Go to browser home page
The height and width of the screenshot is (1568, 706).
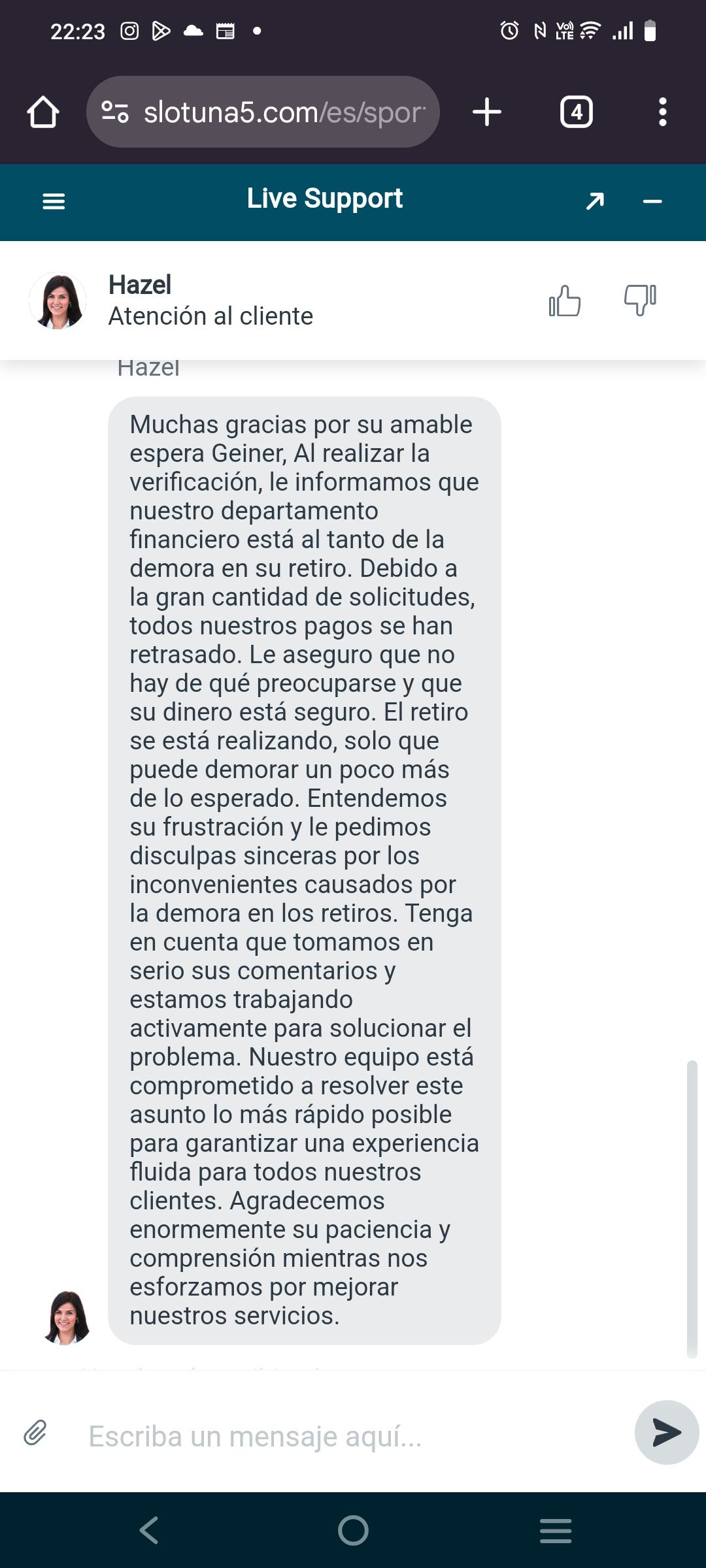tap(43, 112)
